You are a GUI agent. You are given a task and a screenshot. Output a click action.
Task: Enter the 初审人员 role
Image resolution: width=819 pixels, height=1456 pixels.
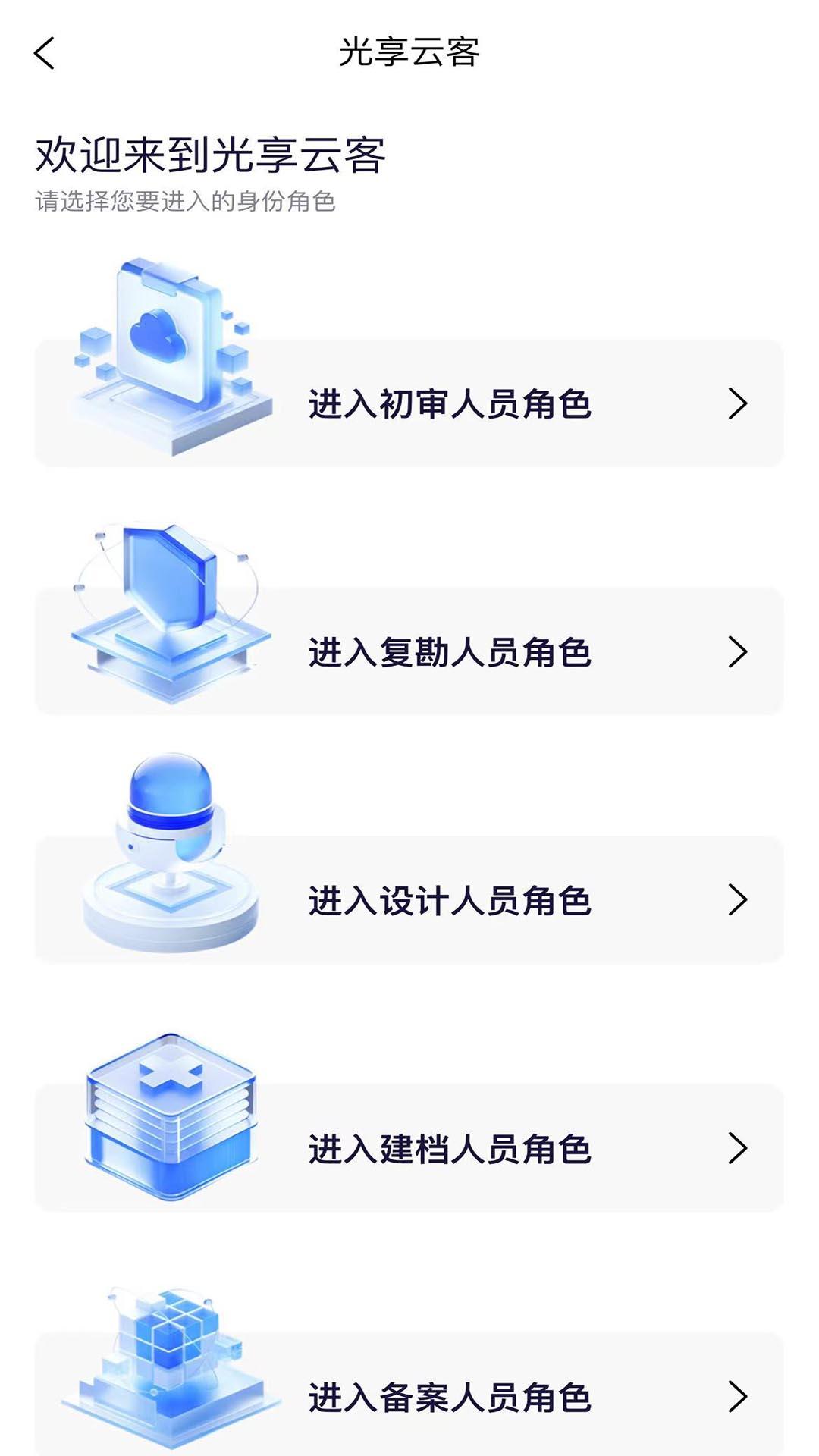[x=449, y=403]
